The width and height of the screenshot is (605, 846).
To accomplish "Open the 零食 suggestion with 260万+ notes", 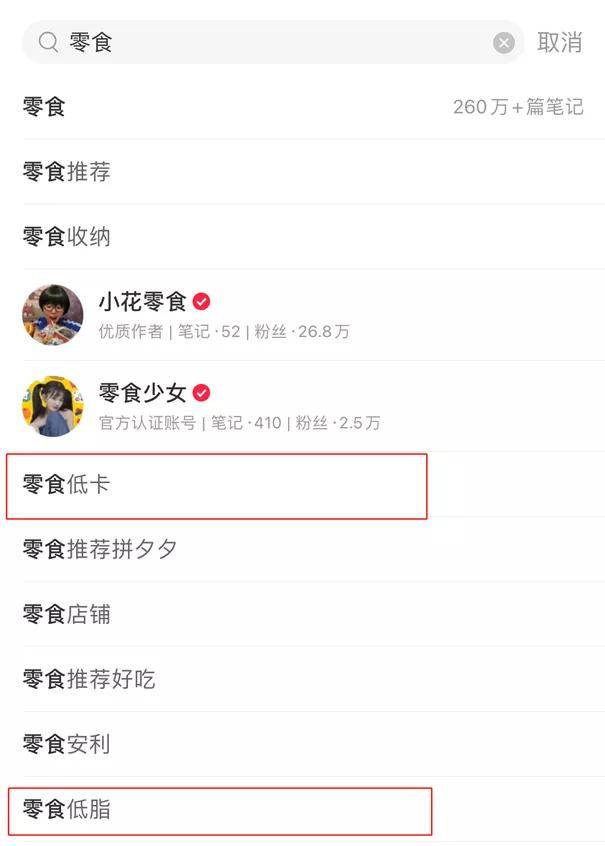I will pos(300,107).
